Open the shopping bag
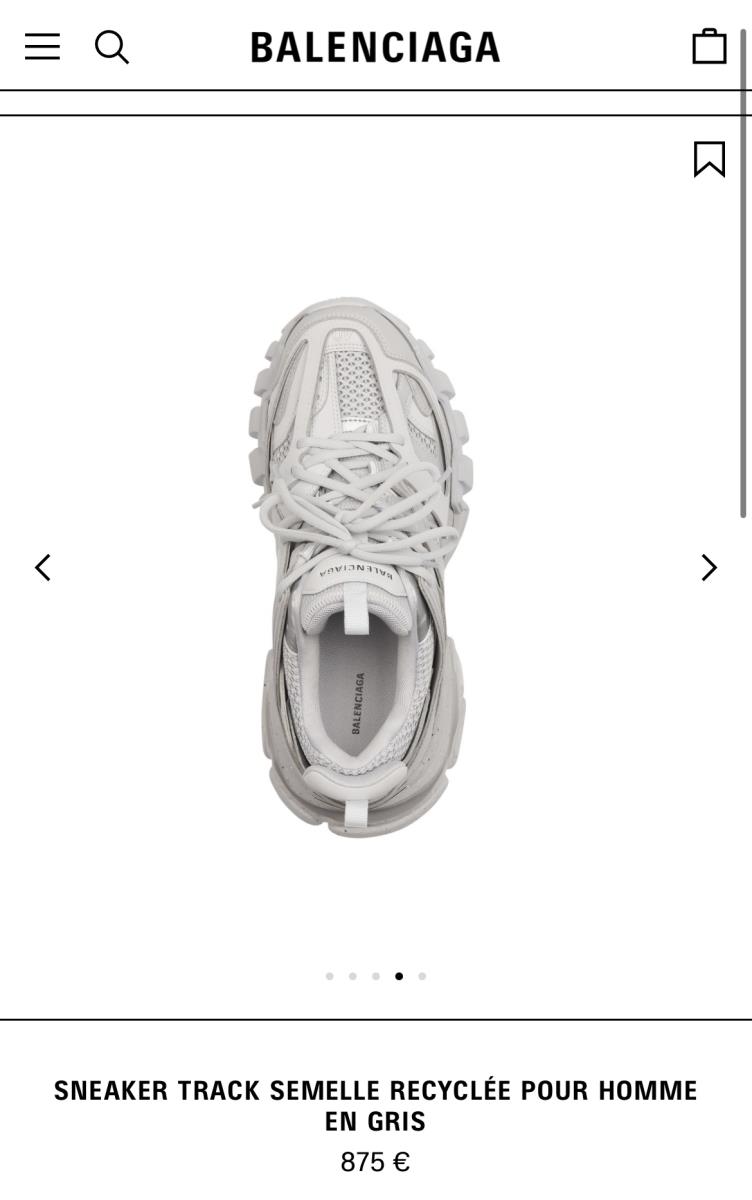752x1200 pixels. (x=709, y=47)
